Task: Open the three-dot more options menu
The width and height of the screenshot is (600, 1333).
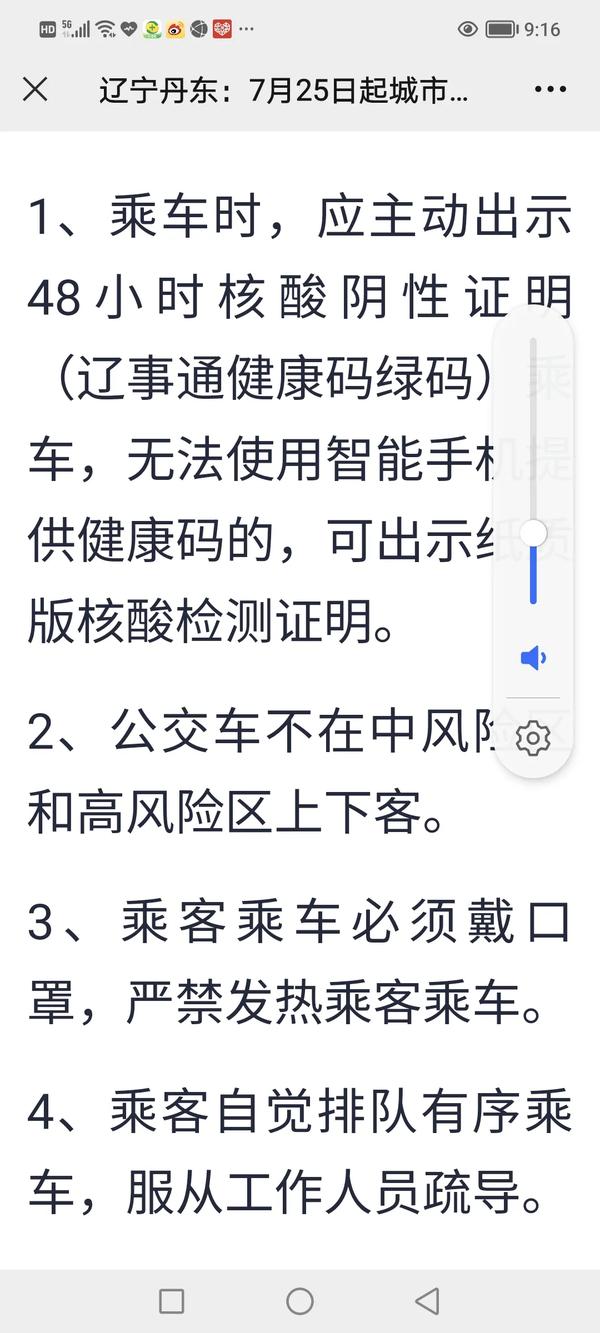Action: tap(551, 90)
